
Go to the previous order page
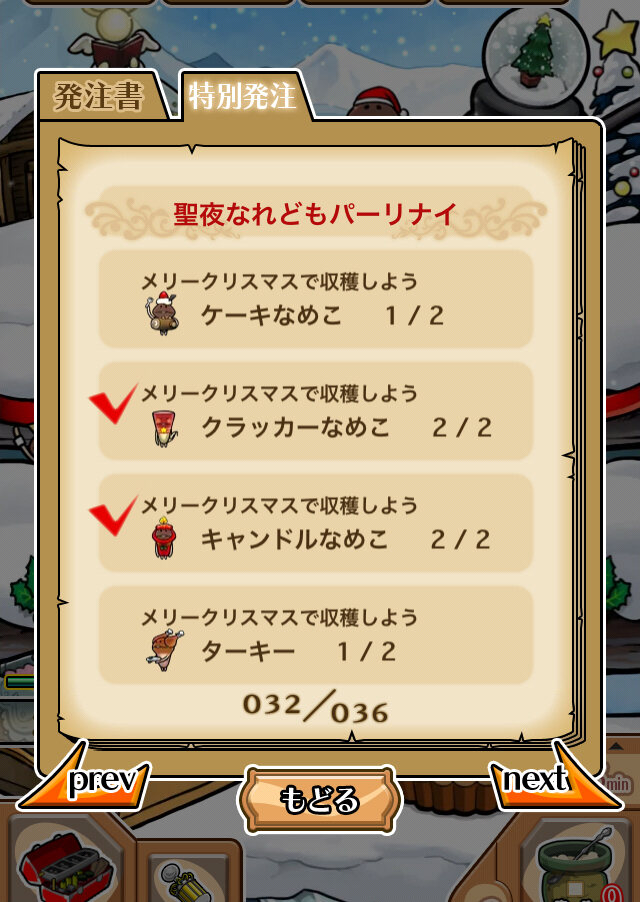pos(86,777)
